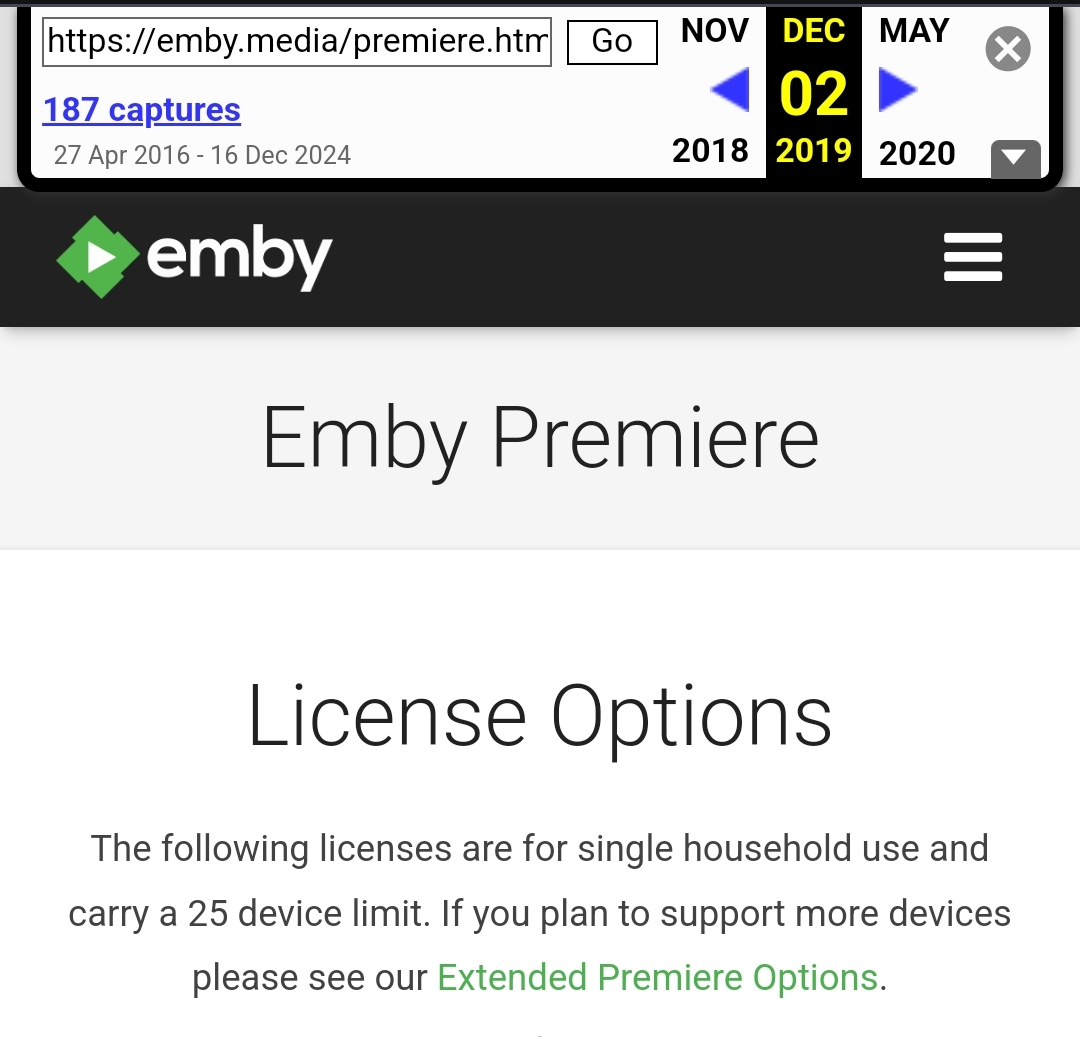The image size is (1080, 1037).
Task: Go to previous capture from Nov 2018
Action: [729, 91]
